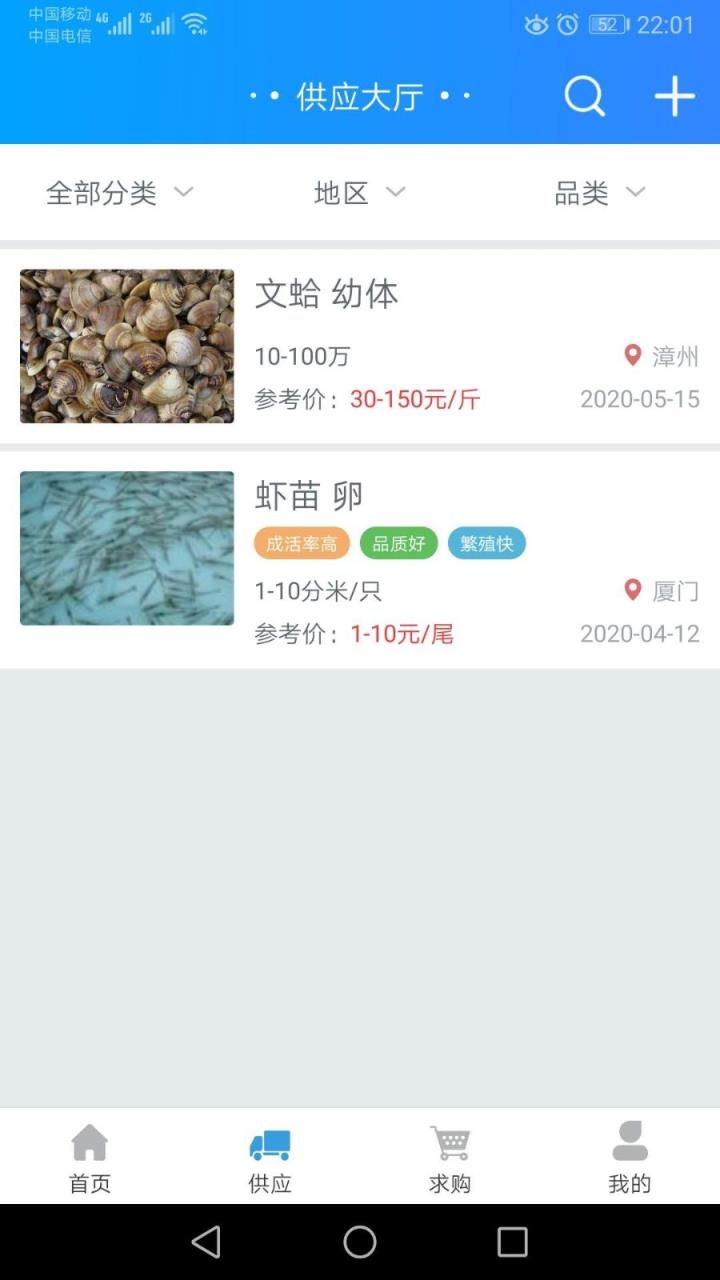The height and width of the screenshot is (1280, 720).
Task: Expand the 品类 variety dropdown
Action: pyautogui.click(x=598, y=192)
